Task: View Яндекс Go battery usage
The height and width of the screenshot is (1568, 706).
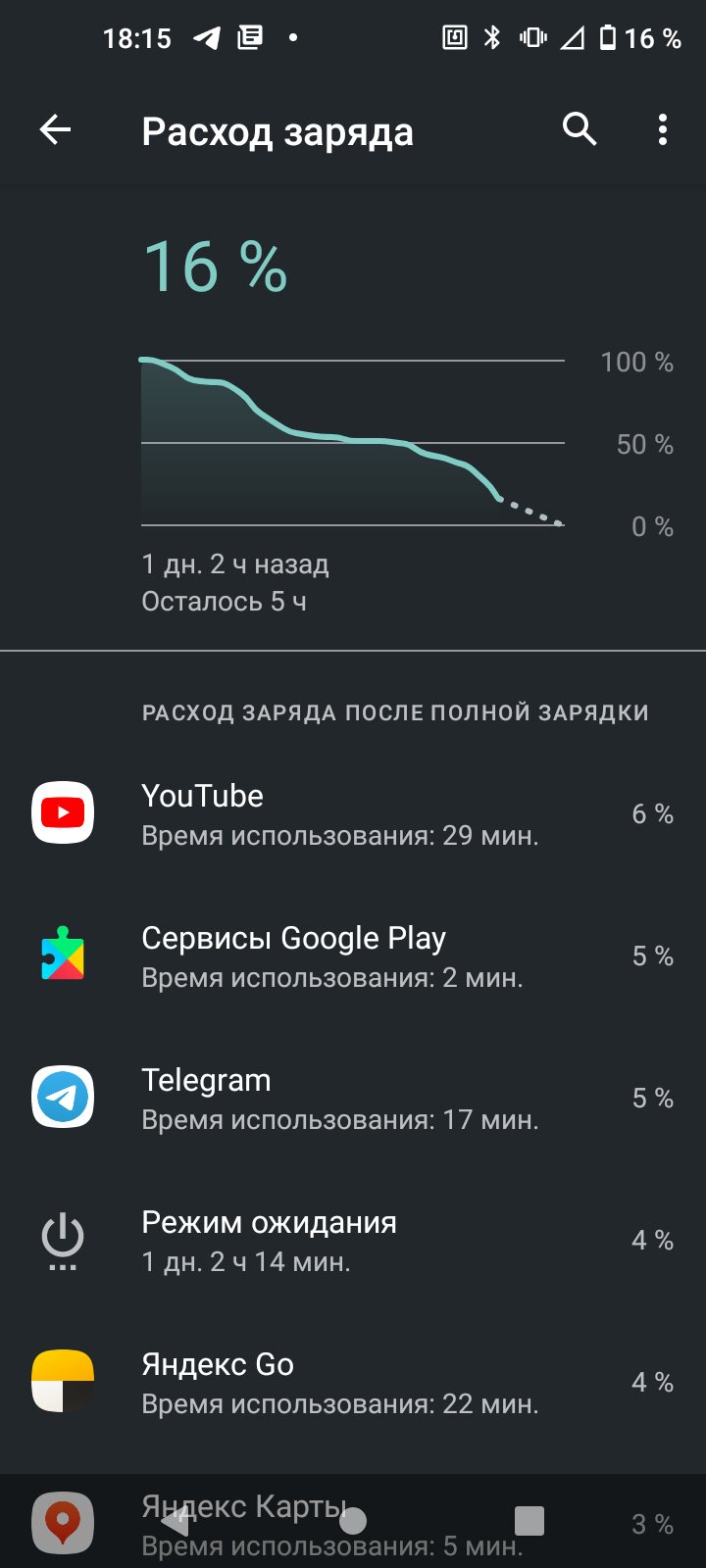Action: (353, 1382)
